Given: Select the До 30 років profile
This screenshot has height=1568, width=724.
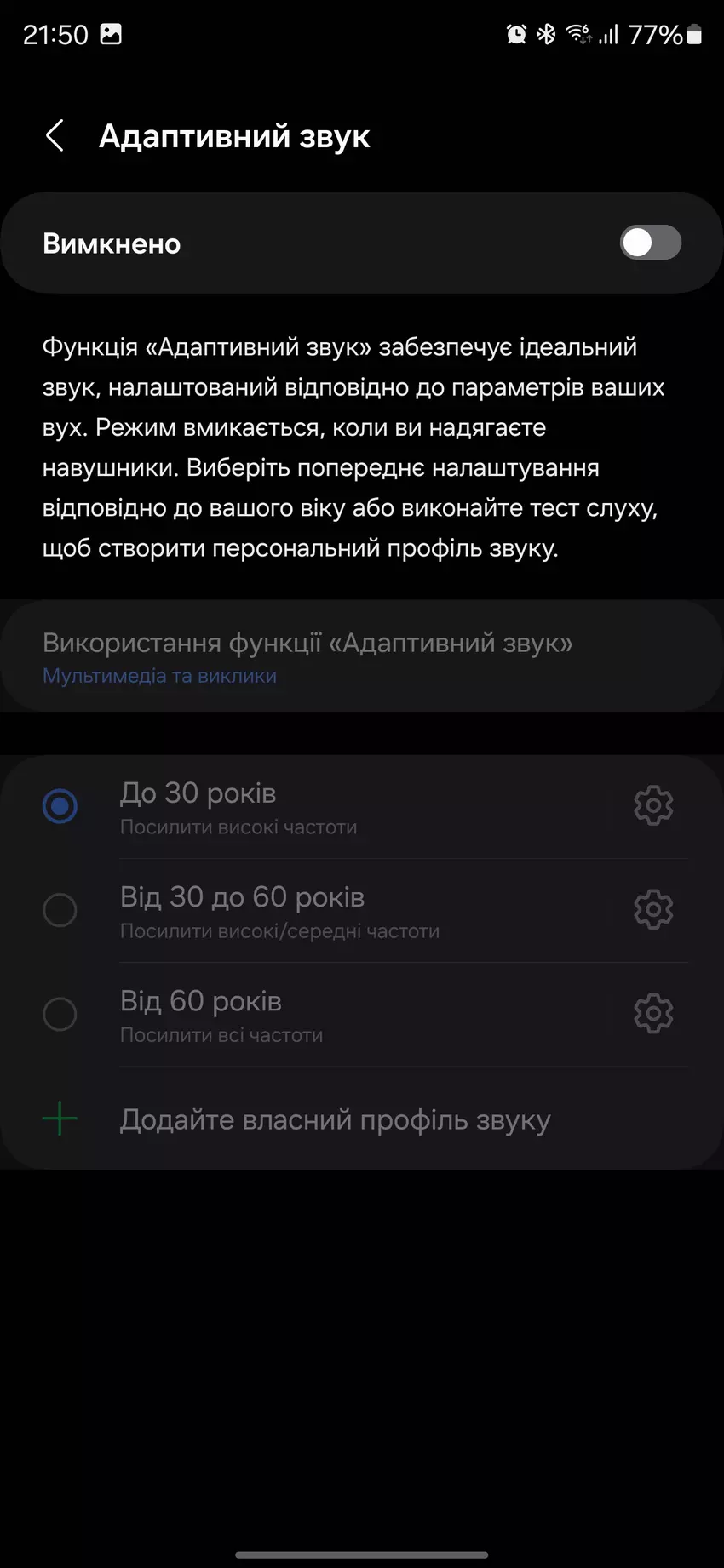Looking at the screenshot, I should tap(60, 805).
